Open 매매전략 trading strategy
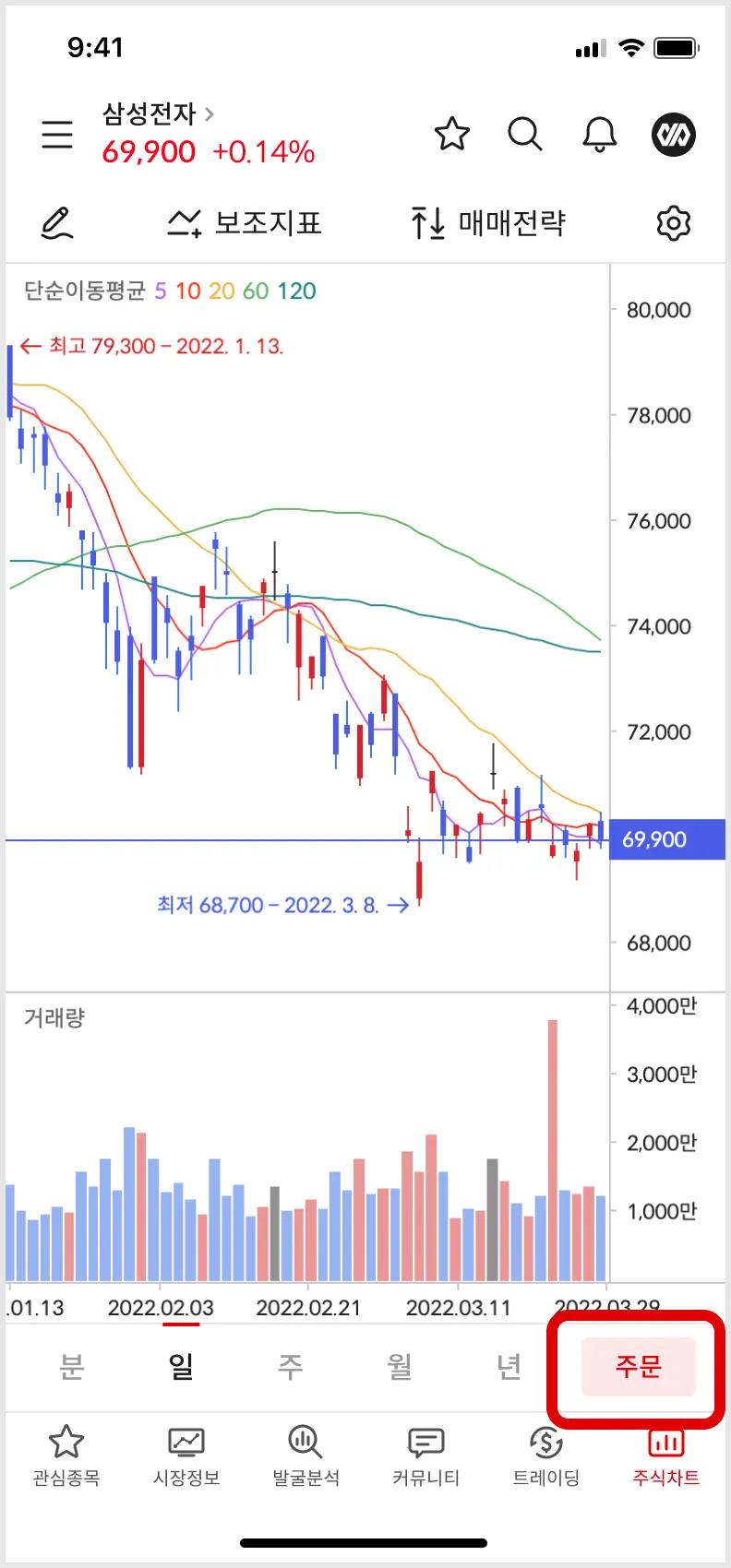731x1568 pixels. [488, 223]
